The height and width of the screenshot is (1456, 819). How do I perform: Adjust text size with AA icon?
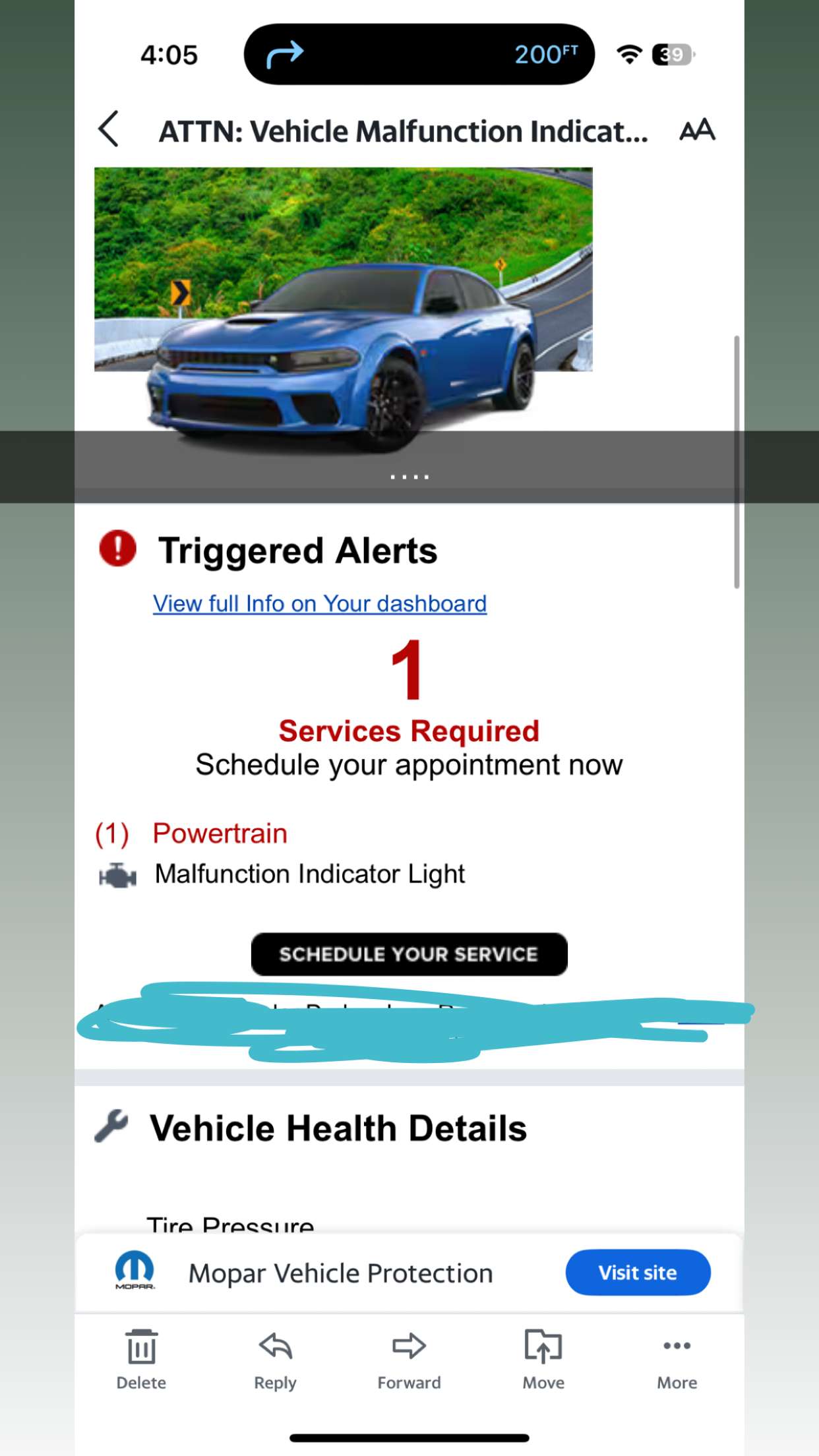click(x=697, y=130)
